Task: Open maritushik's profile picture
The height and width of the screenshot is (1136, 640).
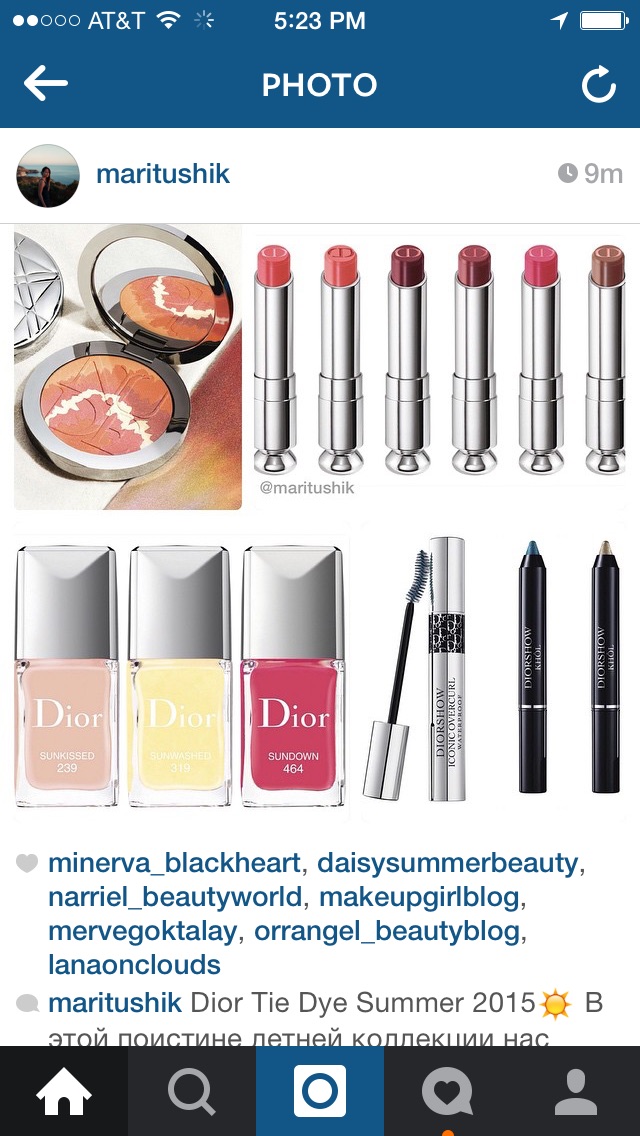Action: [48, 175]
